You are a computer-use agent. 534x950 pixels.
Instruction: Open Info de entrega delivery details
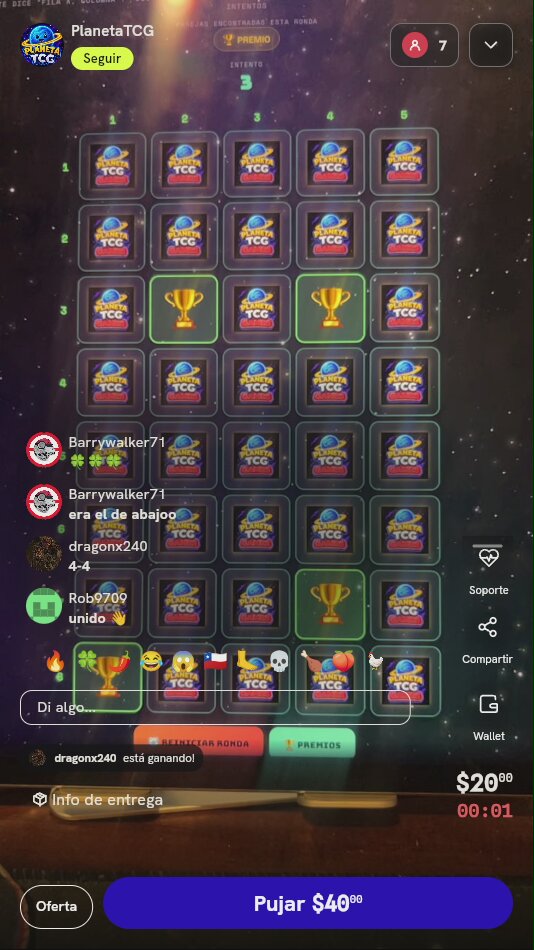[98, 800]
